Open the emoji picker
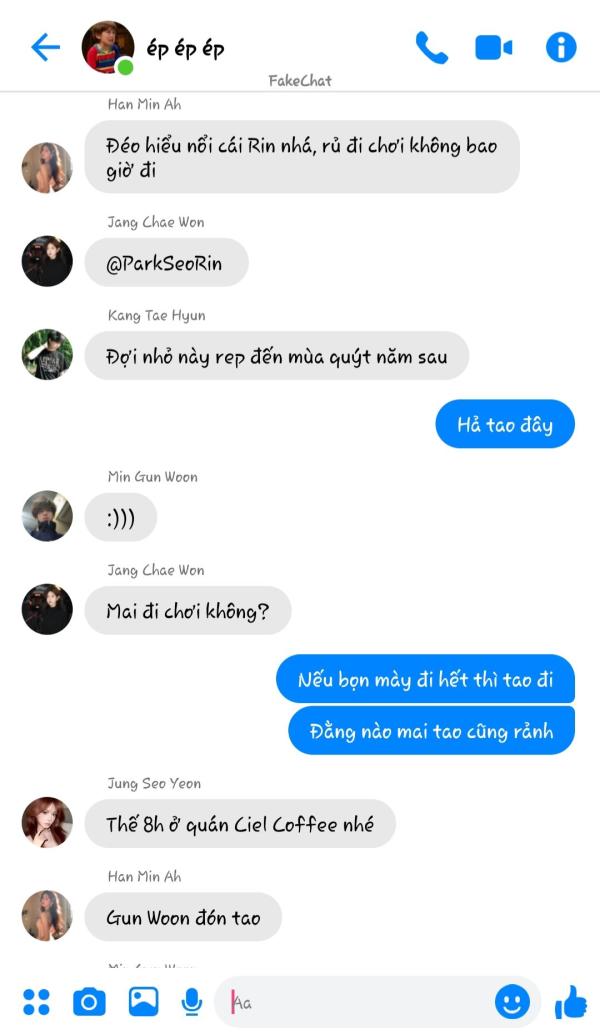Viewport: 600px width, 1034px height. pos(512,1001)
